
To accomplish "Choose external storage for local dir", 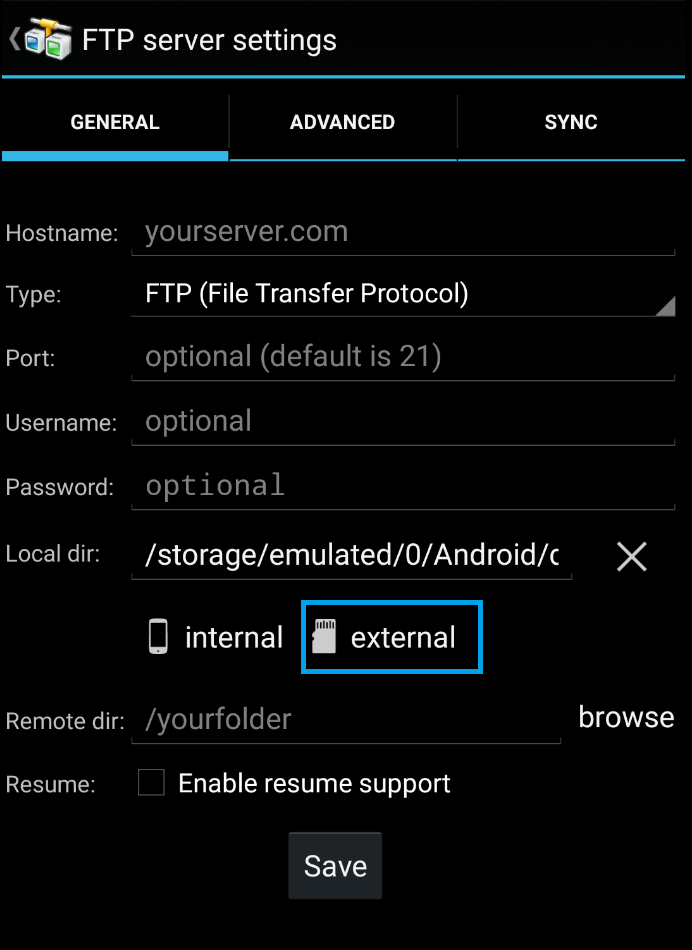I will [392, 637].
